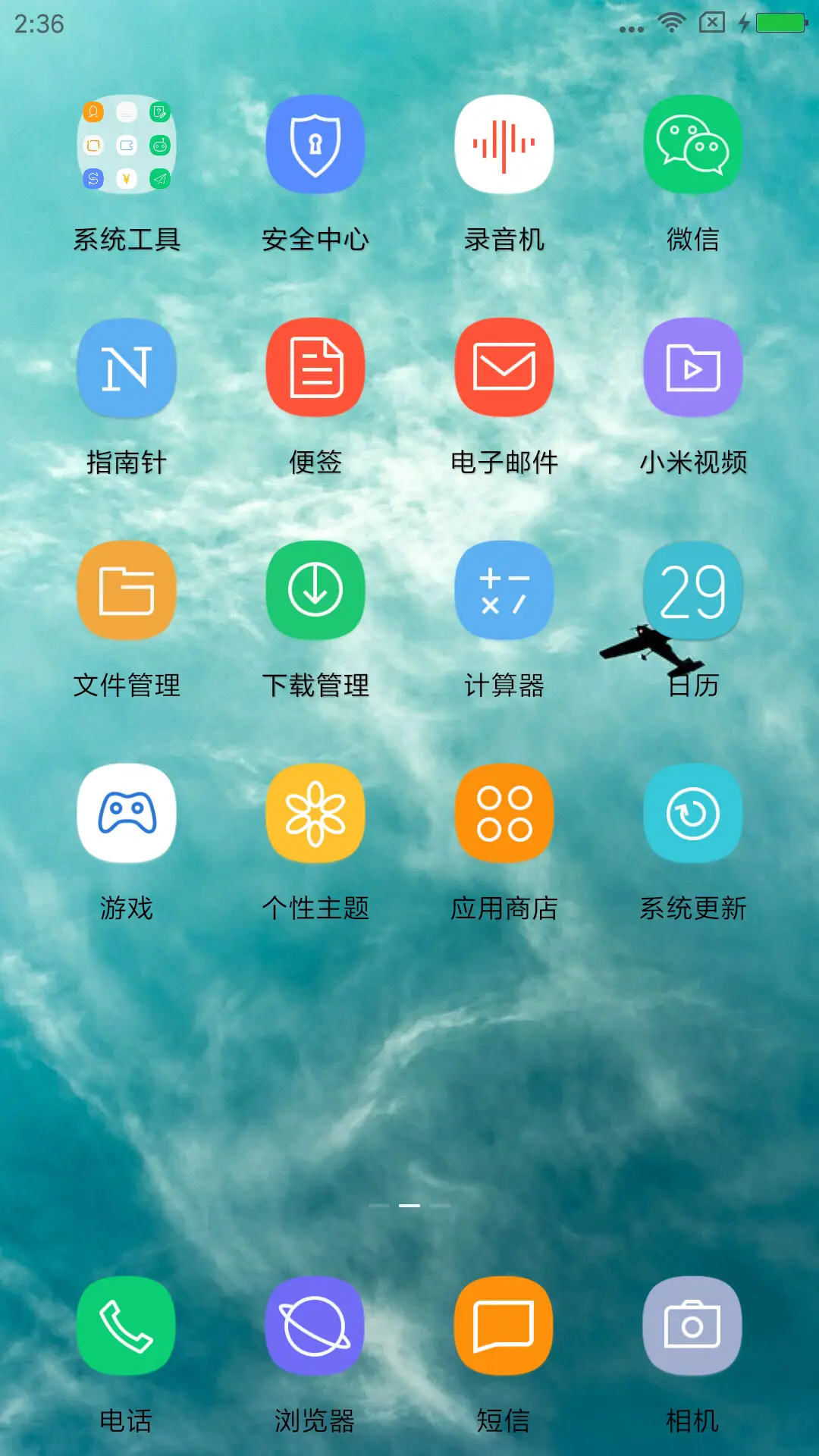This screenshot has width=819, height=1456.
Task: Open the 游戏 game center
Action: click(126, 812)
